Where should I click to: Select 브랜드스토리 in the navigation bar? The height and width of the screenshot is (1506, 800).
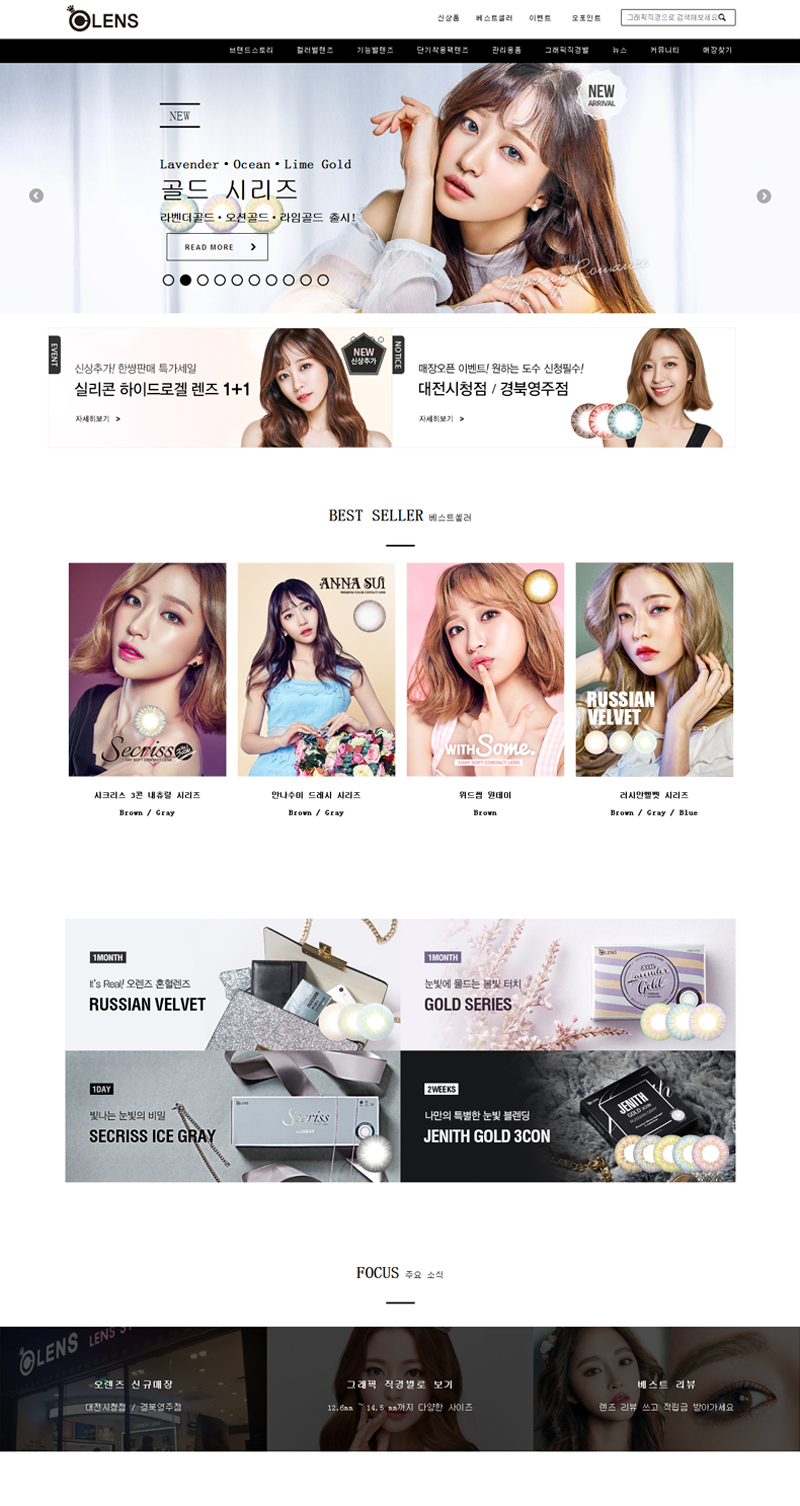250,50
